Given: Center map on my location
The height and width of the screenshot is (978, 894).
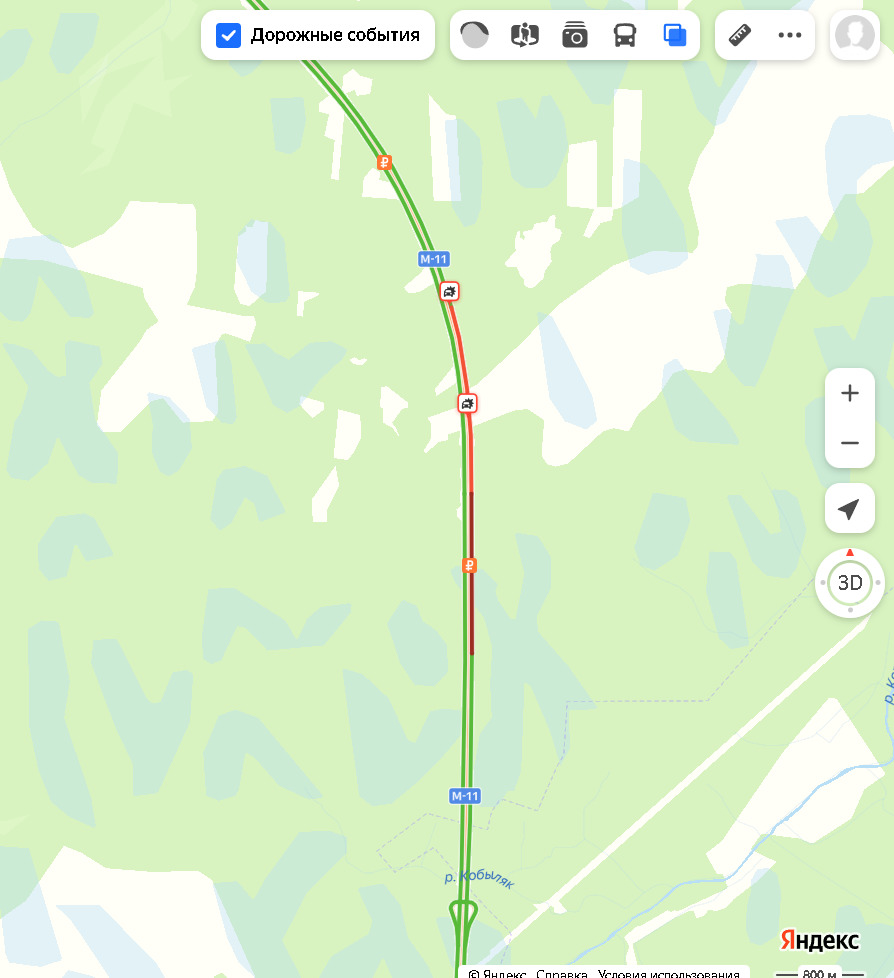Looking at the screenshot, I should [x=850, y=510].
